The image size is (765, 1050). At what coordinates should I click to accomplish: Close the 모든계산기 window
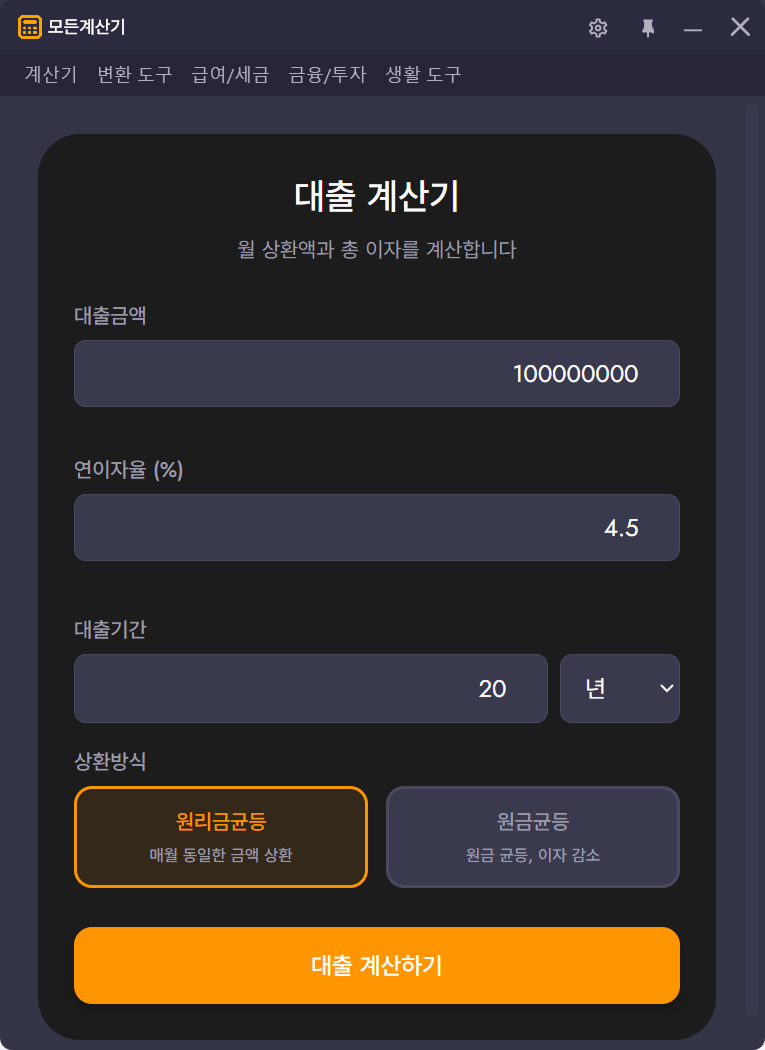(x=740, y=27)
